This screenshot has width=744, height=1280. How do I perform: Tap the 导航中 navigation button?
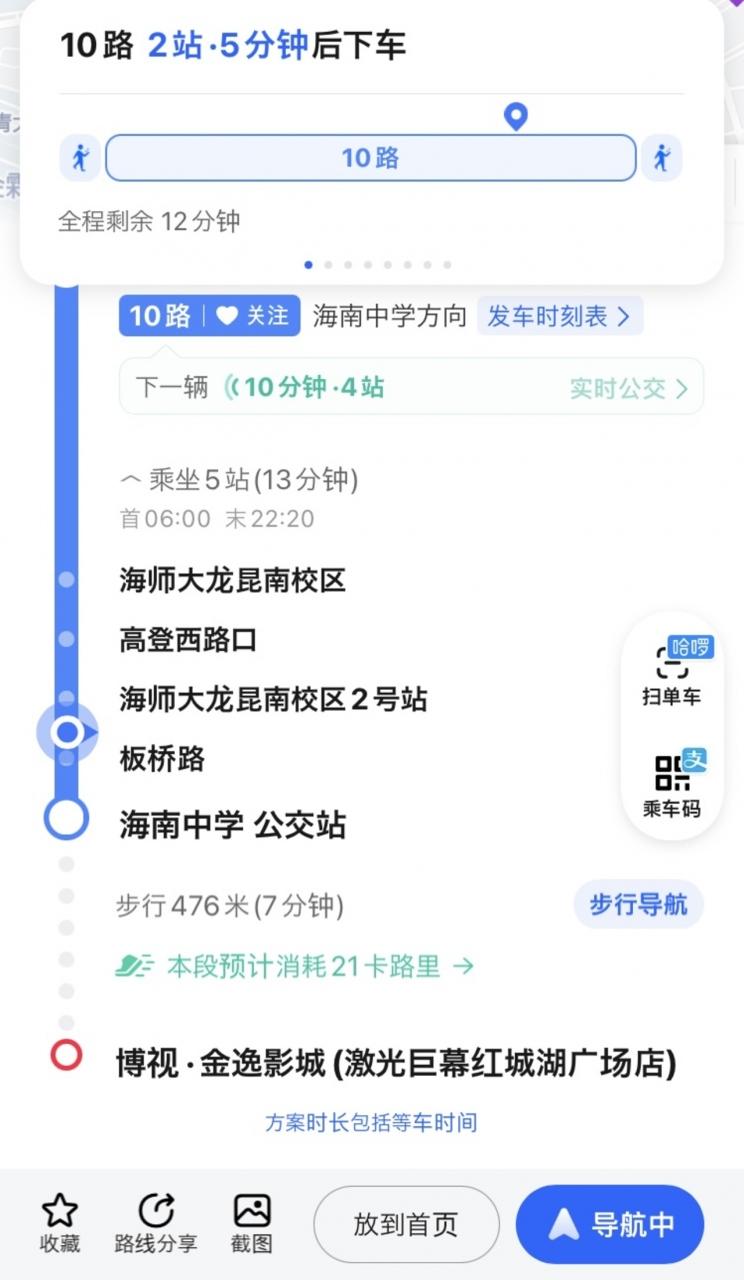[610, 1224]
